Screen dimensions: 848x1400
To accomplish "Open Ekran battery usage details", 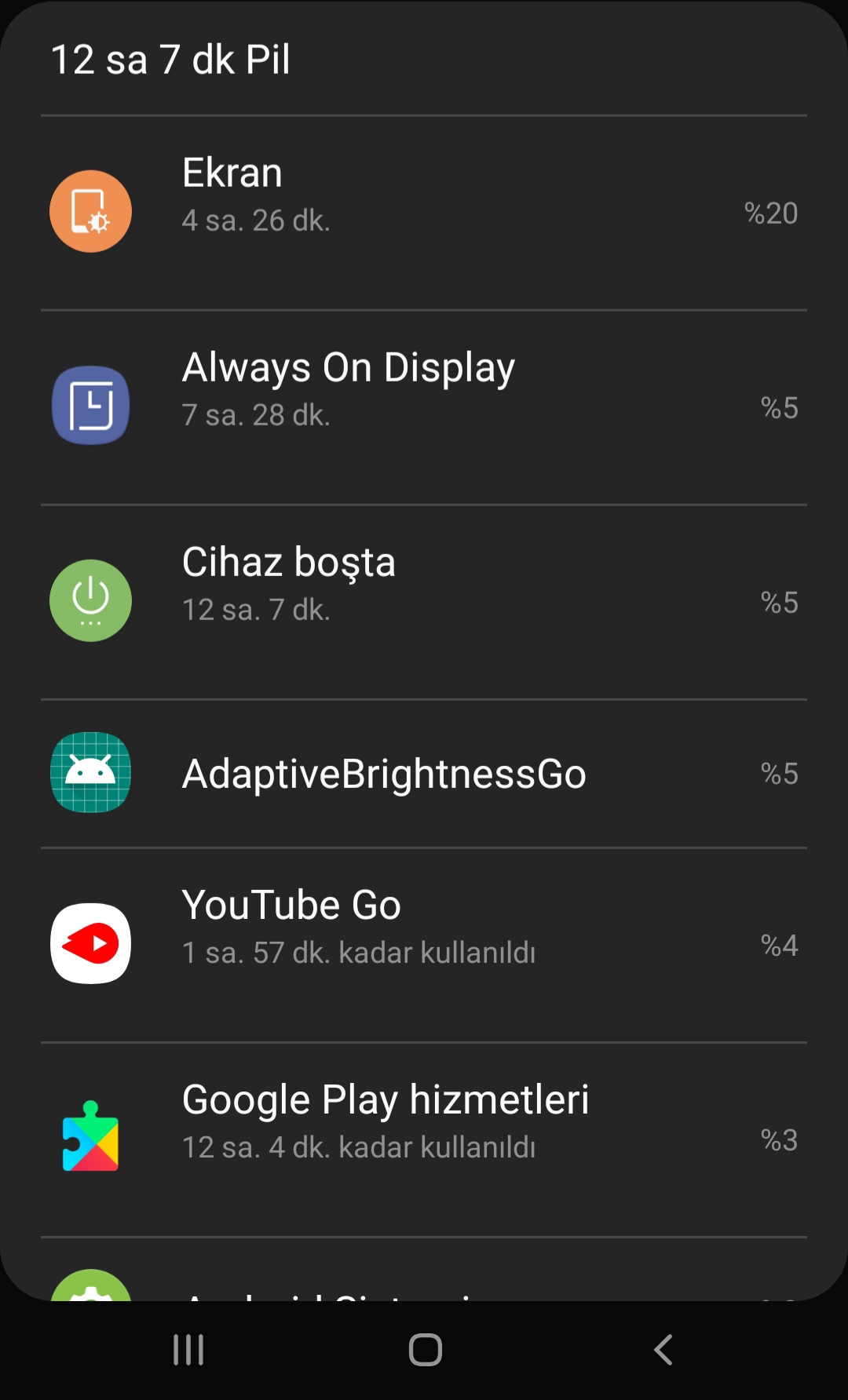I will pyautogui.click(x=424, y=213).
